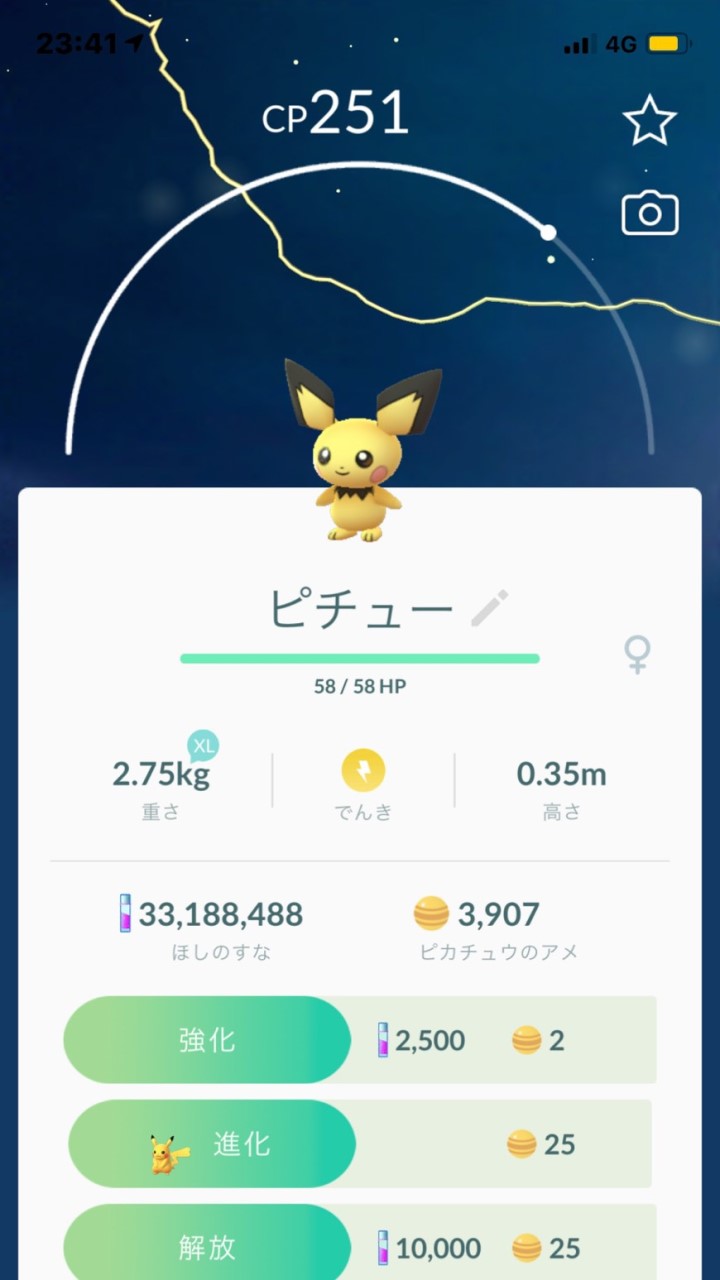Tap the 強化 power up button
Screen dimensions: 720x1280
tap(207, 1040)
